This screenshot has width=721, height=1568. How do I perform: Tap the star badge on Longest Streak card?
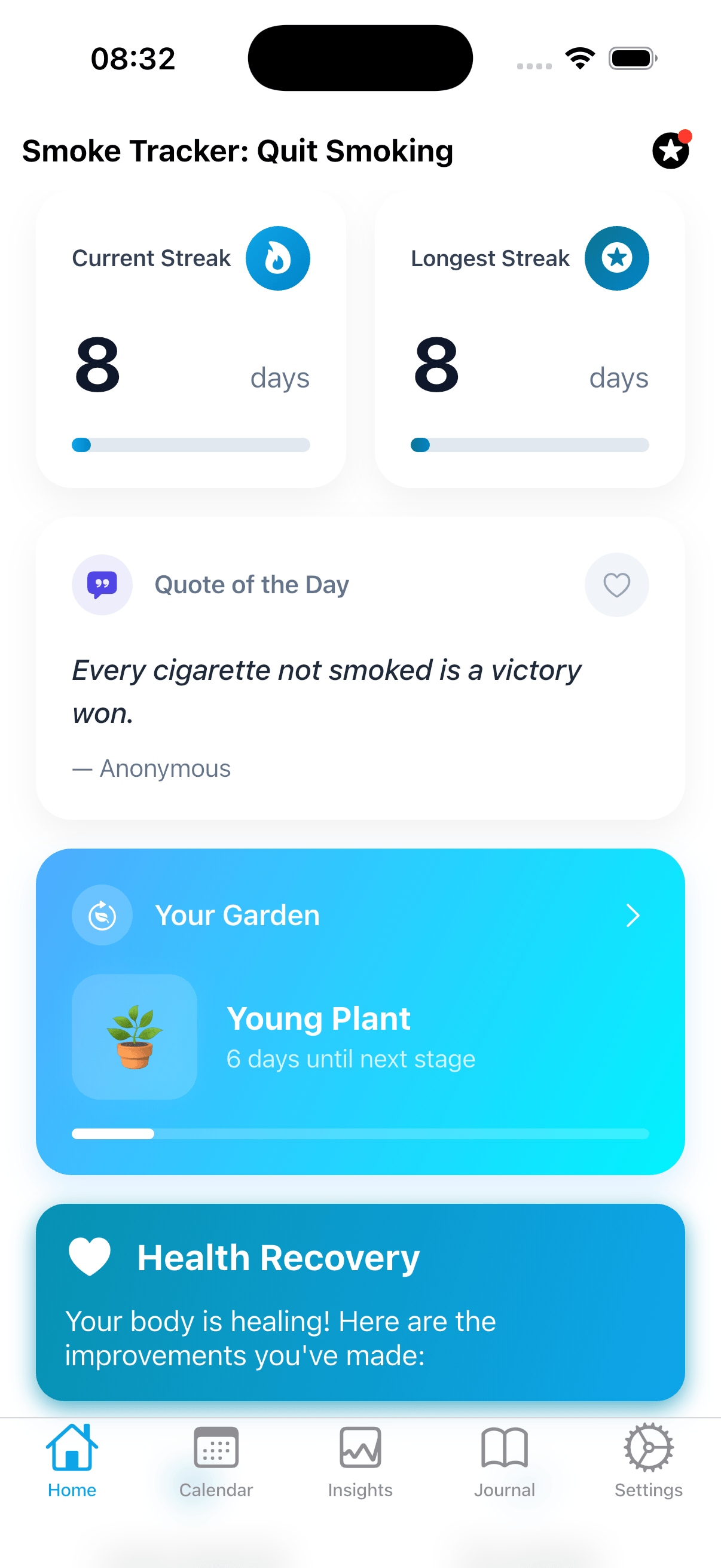point(616,258)
